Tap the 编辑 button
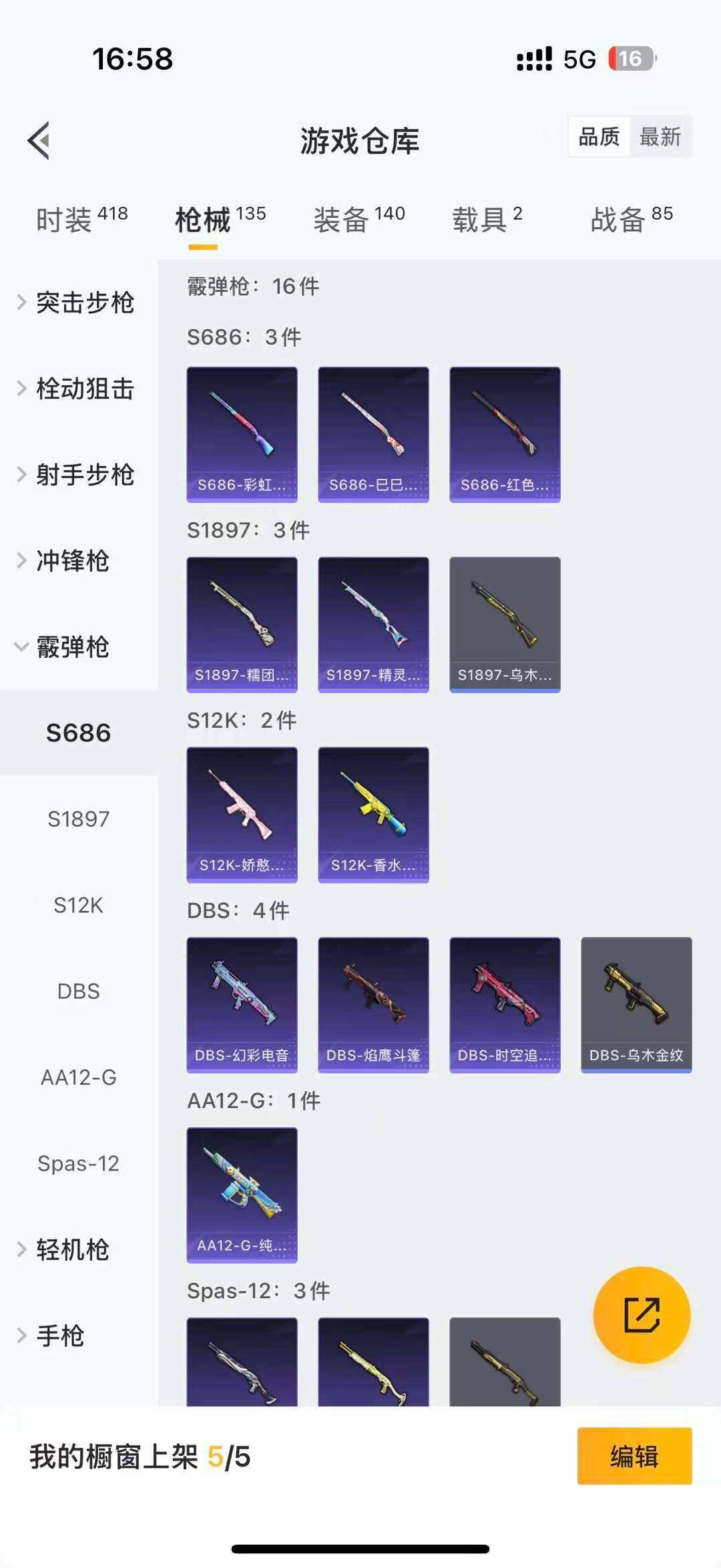 click(634, 1456)
